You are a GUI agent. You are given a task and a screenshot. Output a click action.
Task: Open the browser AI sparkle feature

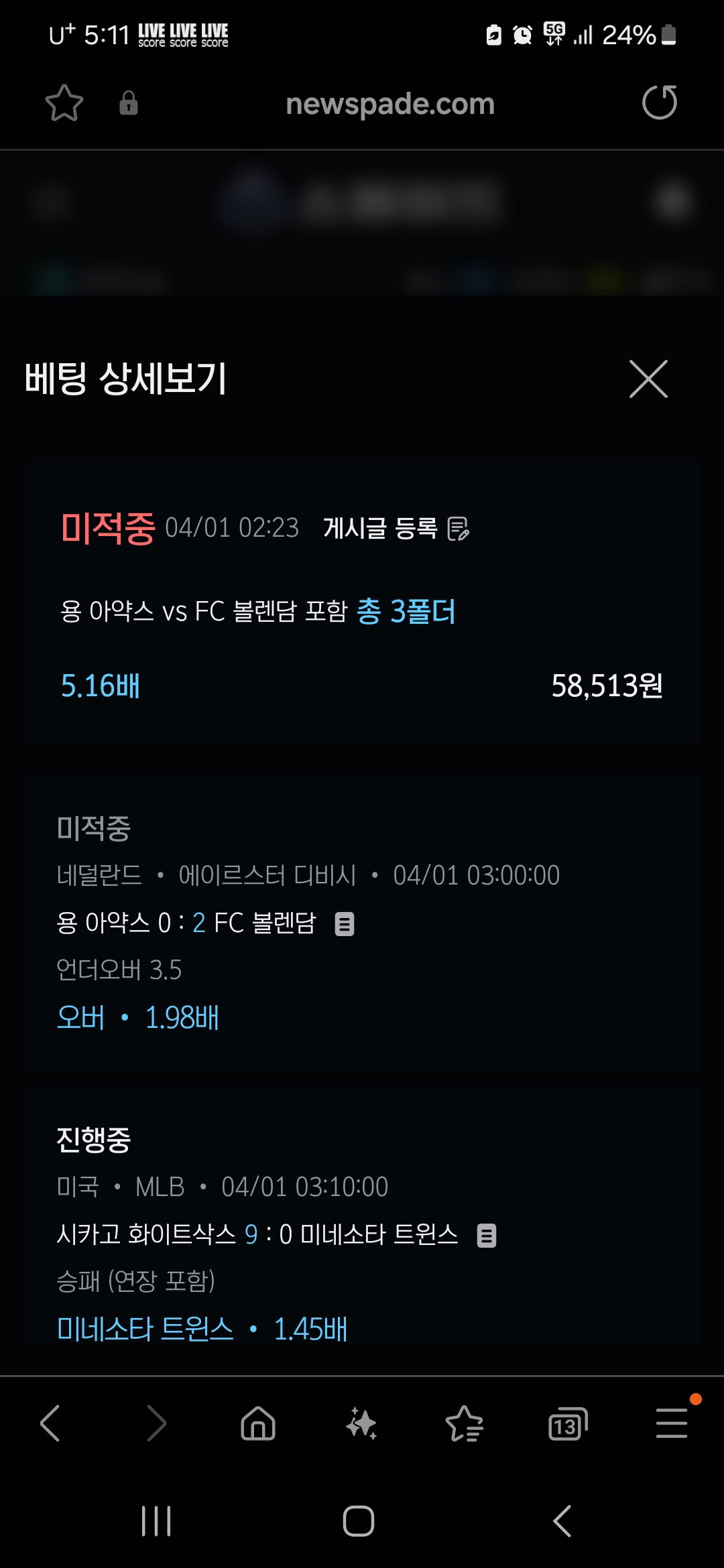coord(361,1423)
